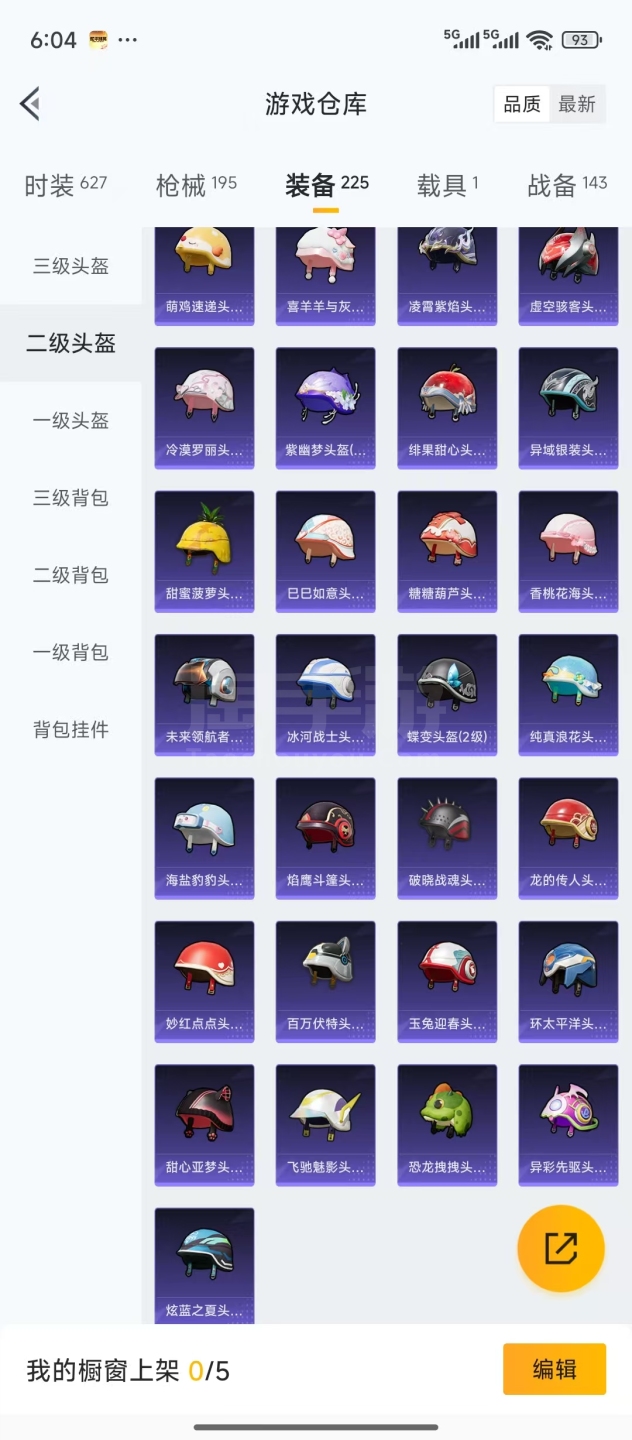Show the 一级背包 category
The image size is (632, 1440).
(x=70, y=652)
